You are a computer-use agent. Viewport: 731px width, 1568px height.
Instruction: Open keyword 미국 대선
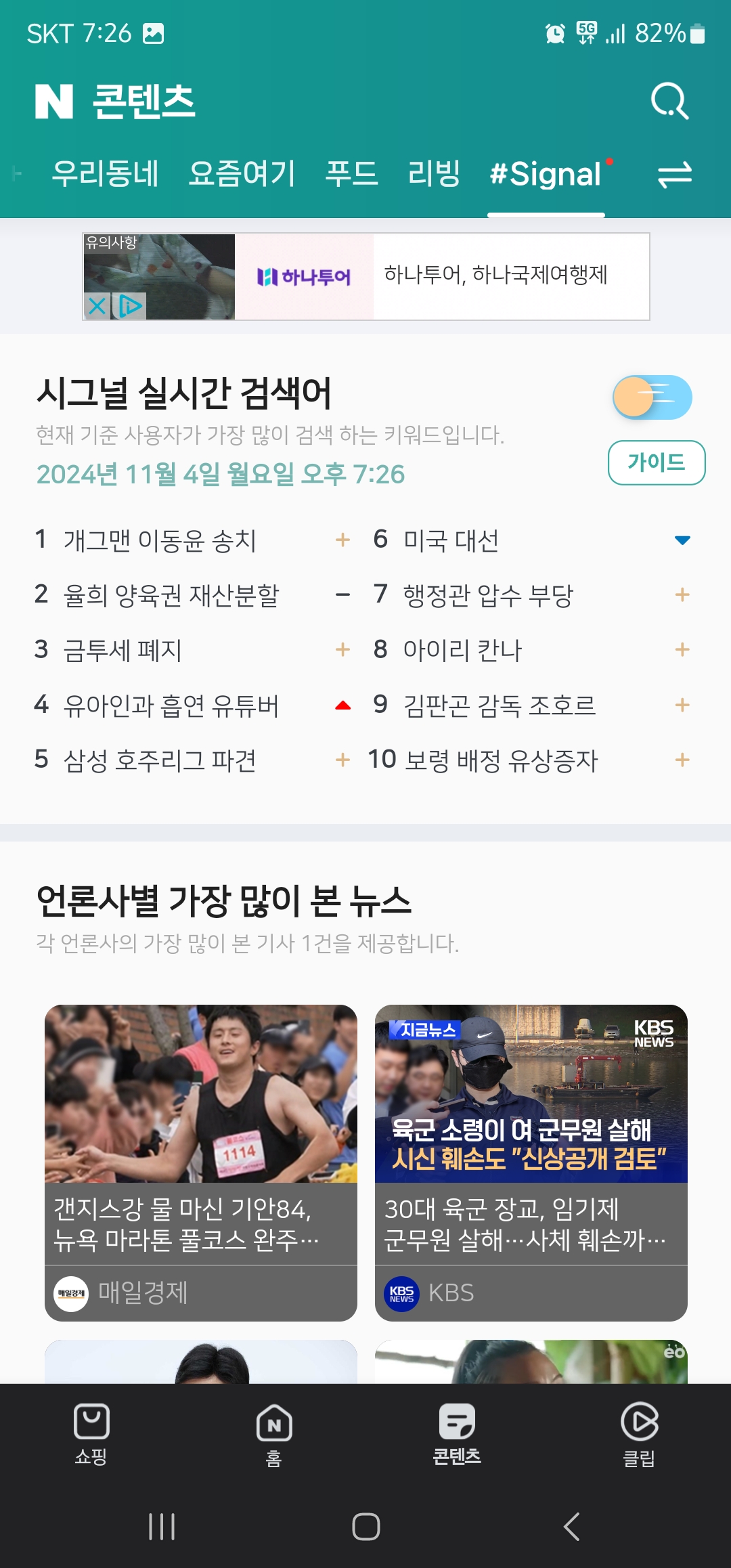451,540
